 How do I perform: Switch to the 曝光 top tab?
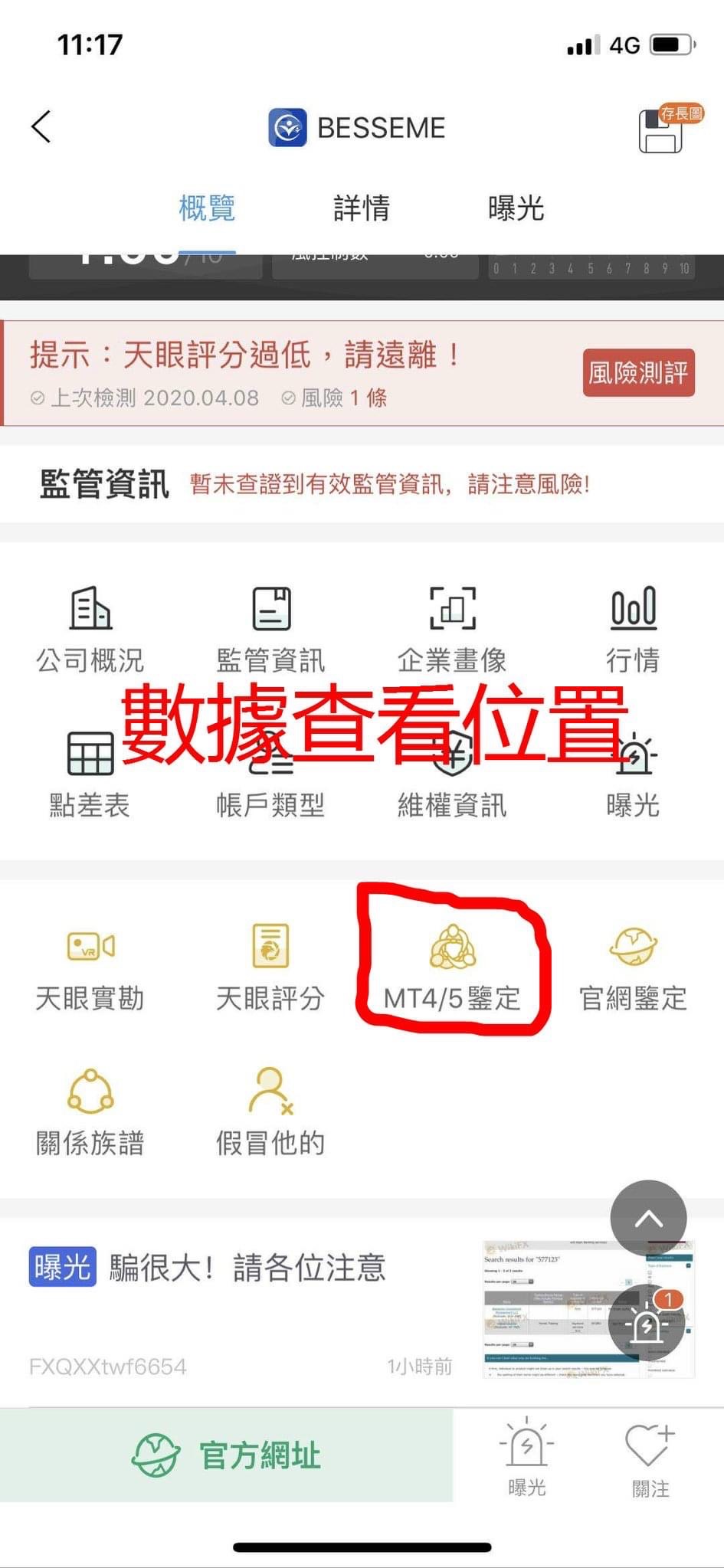pyautogui.click(x=516, y=208)
